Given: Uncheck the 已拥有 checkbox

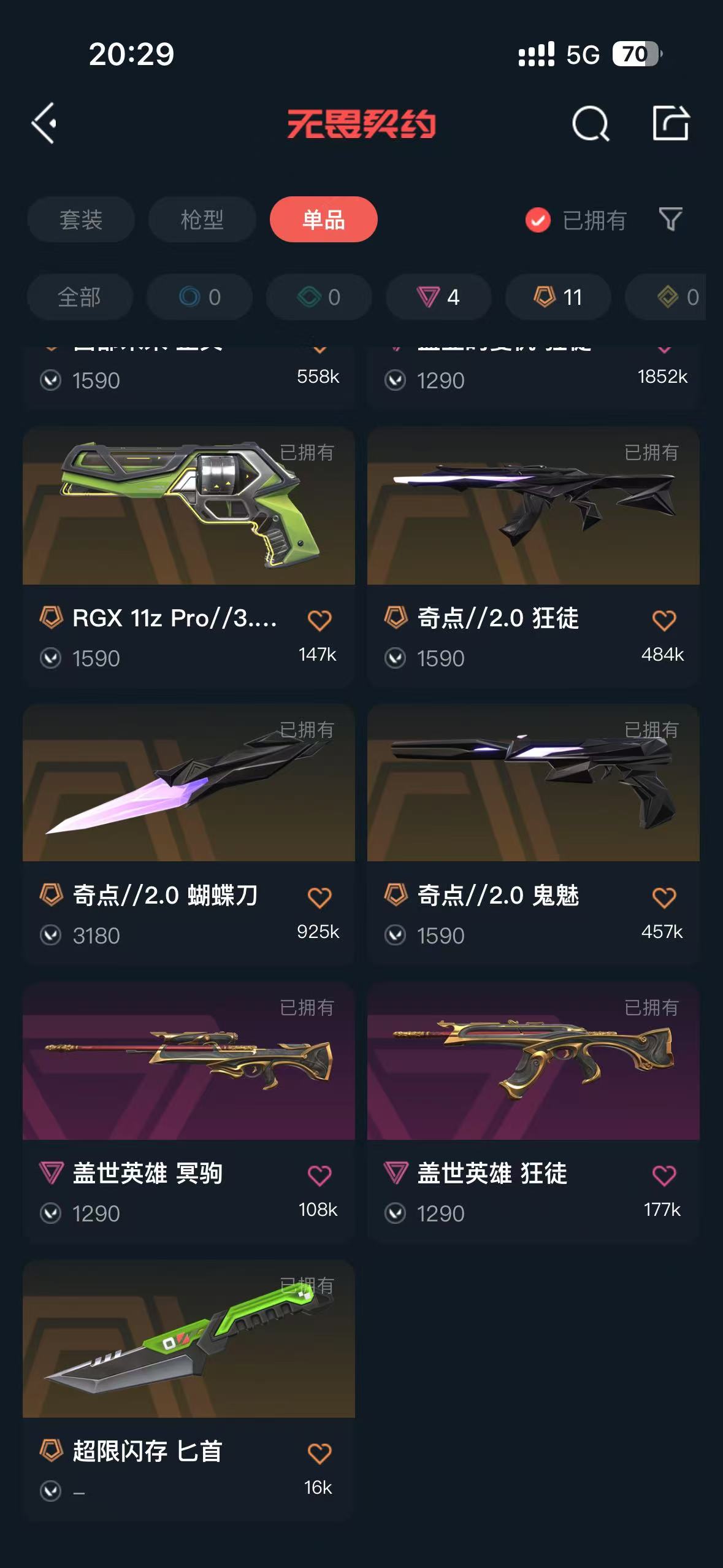Looking at the screenshot, I should [538, 220].
